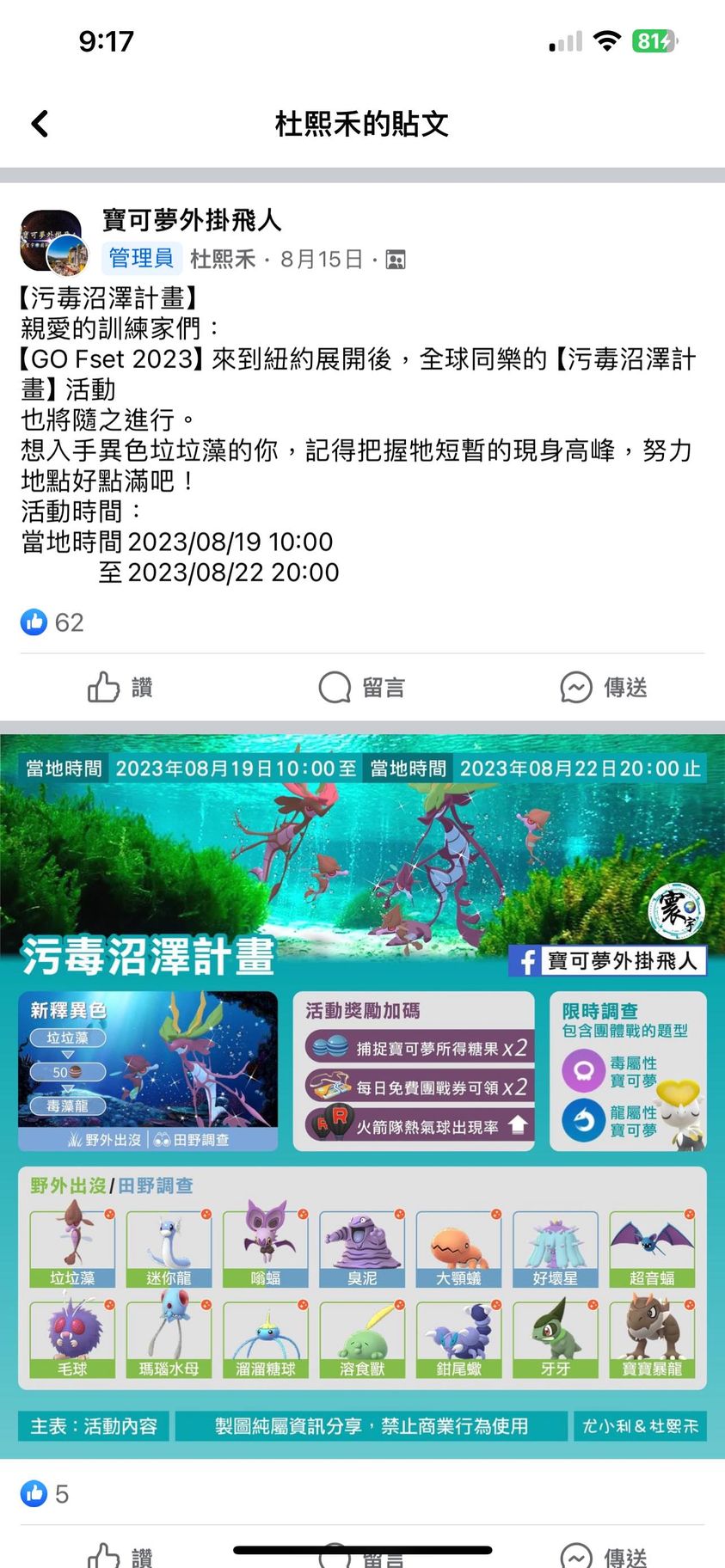Send the post via 傳送

pos(603,687)
